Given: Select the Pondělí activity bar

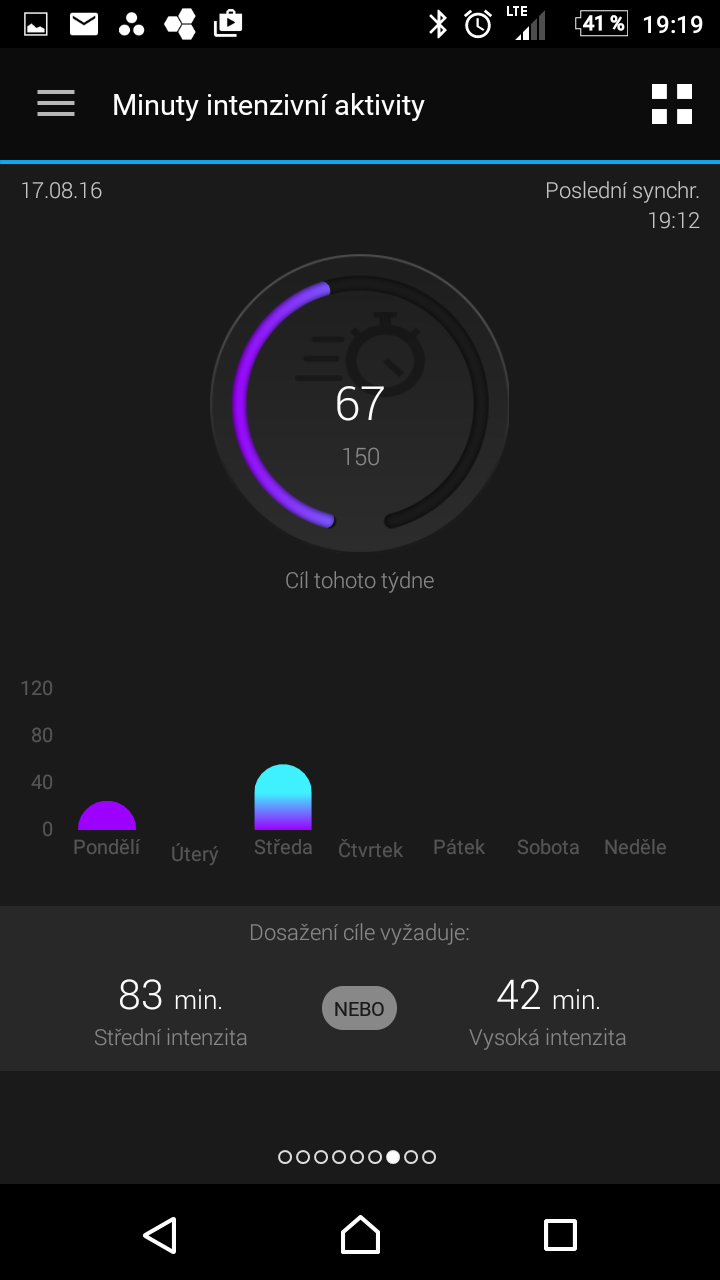Looking at the screenshot, I should click(107, 816).
